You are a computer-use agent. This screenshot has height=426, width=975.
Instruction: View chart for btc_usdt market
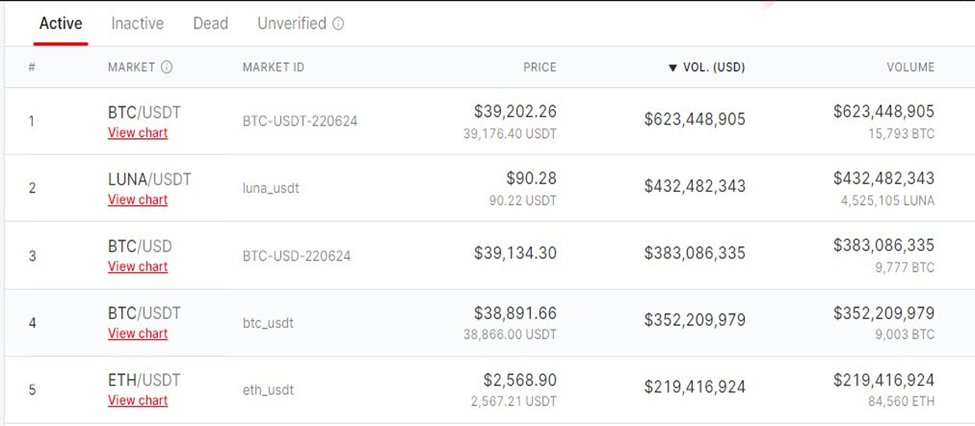point(138,334)
